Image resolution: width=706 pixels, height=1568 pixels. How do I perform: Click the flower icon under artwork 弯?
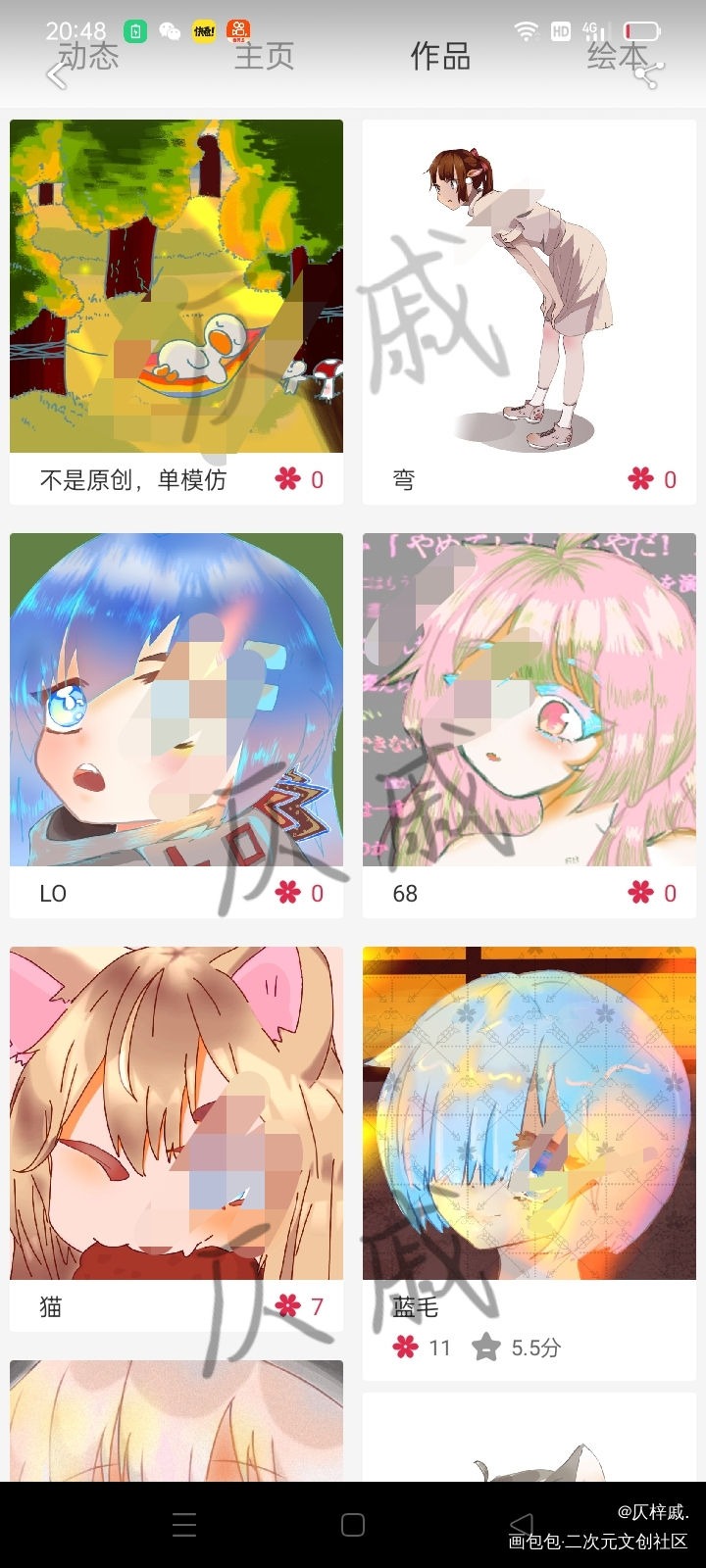pyautogui.click(x=639, y=479)
